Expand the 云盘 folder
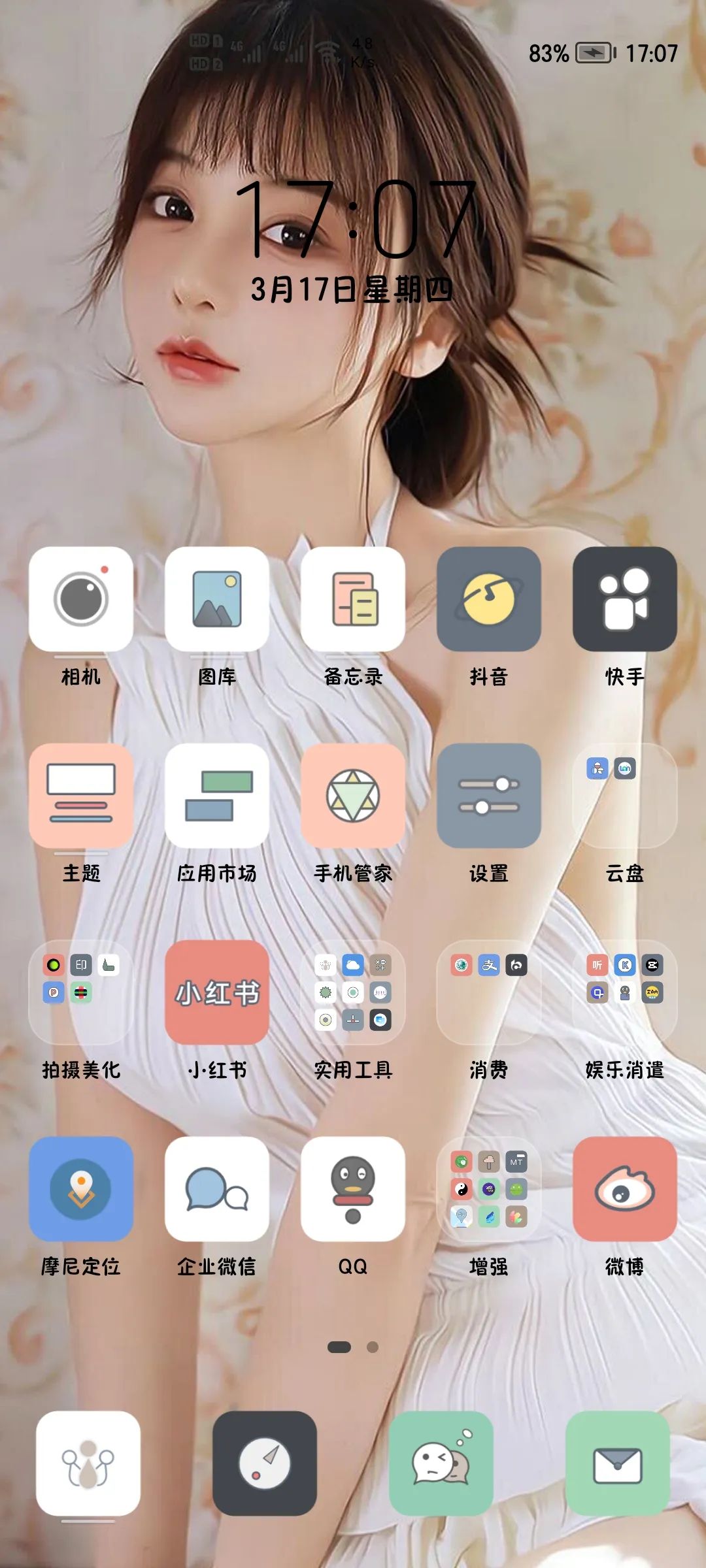Image resolution: width=706 pixels, height=1568 pixels. pos(625,796)
